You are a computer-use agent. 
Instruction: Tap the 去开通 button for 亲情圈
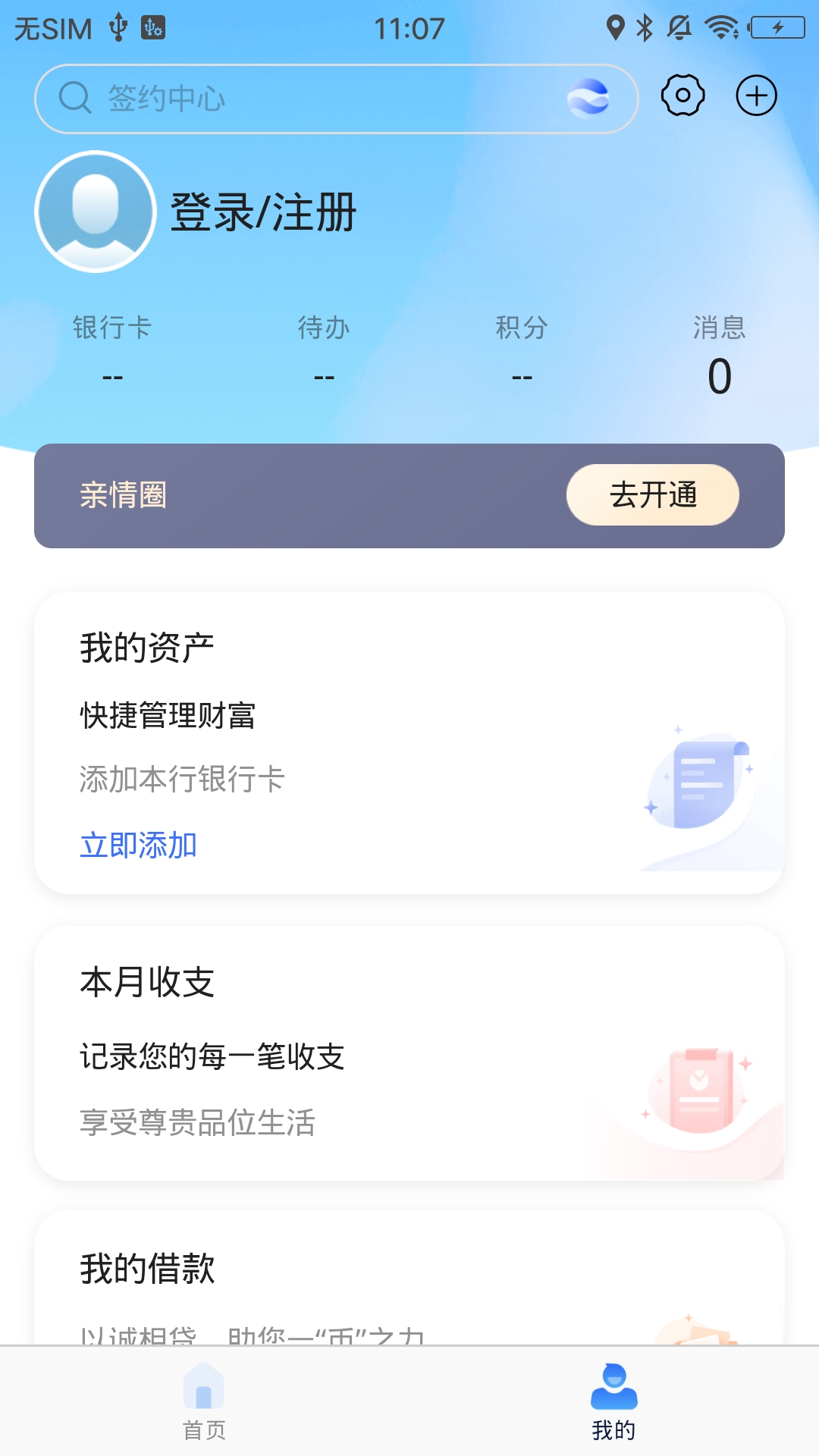(x=654, y=494)
